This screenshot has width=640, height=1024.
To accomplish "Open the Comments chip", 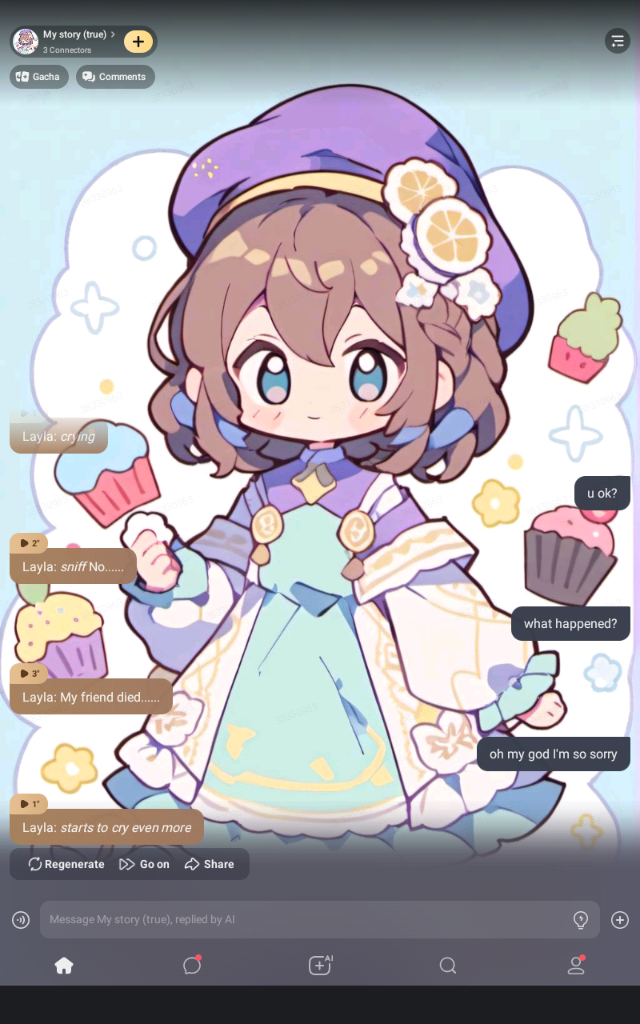I will (113, 77).
